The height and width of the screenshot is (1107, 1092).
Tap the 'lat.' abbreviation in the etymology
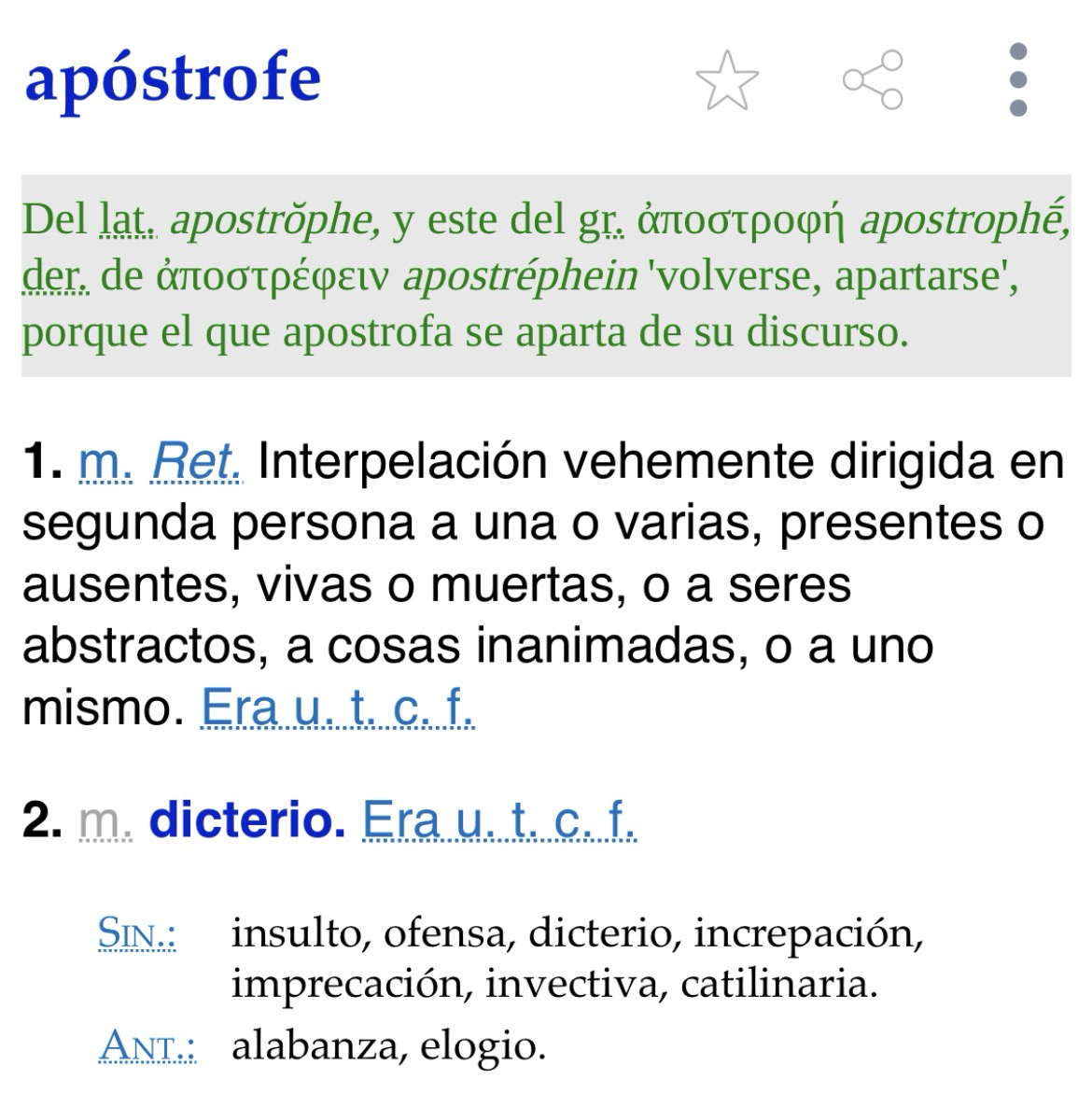point(128,220)
